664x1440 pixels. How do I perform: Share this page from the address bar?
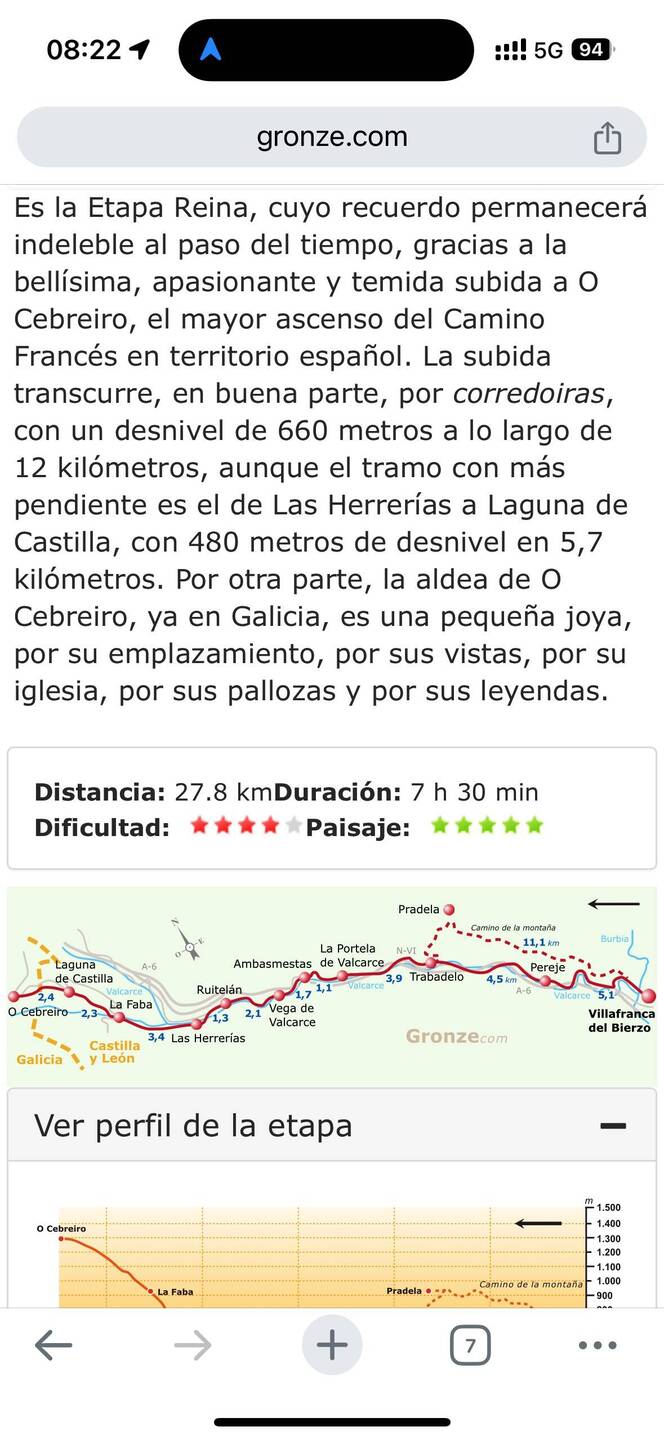coord(607,138)
